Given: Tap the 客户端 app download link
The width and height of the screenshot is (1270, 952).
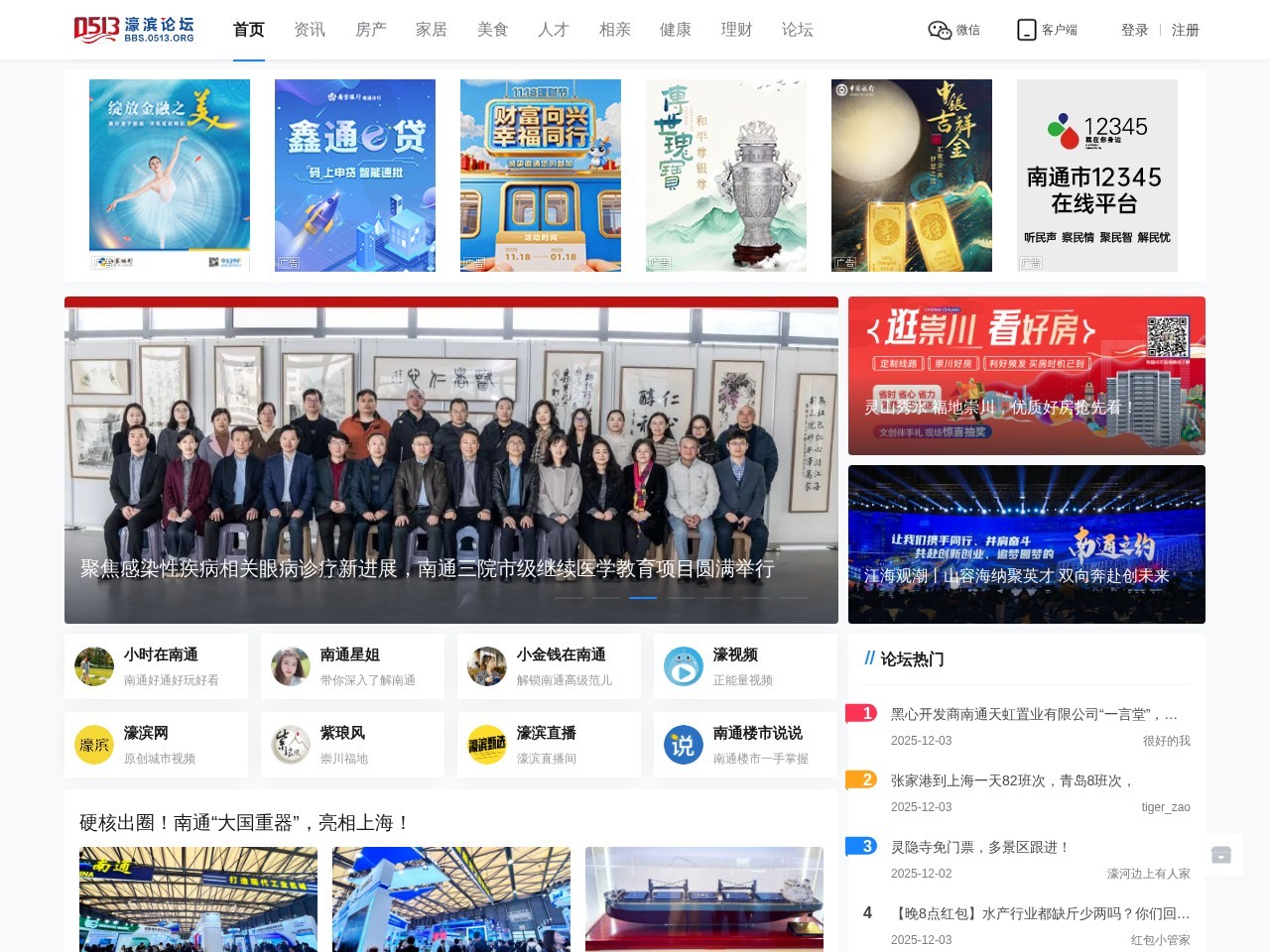Looking at the screenshot, I should [1047, 30].
